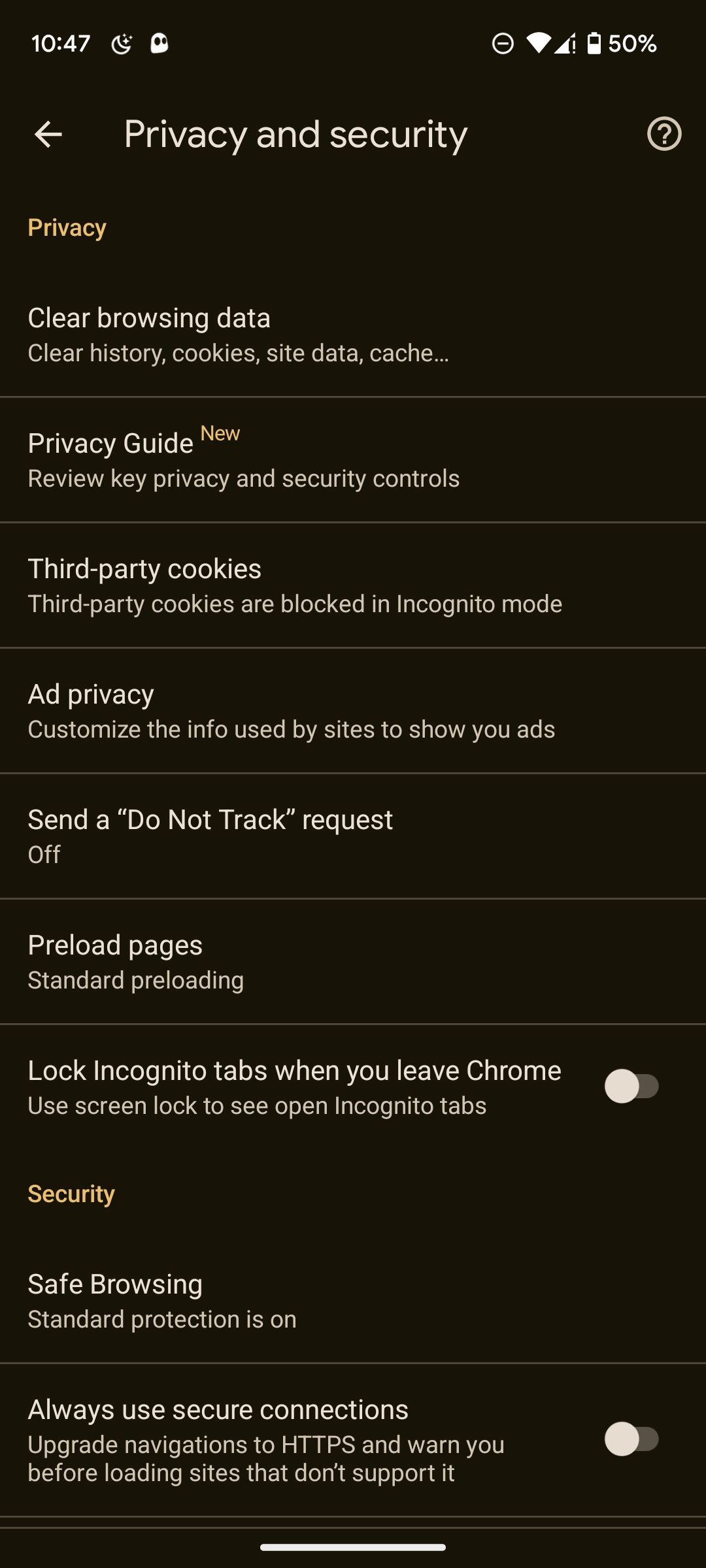This screenshot has width=706, height=1568.
Task: Tap the Wi-Fi icon in the status bar
Action: coord(540,43)
